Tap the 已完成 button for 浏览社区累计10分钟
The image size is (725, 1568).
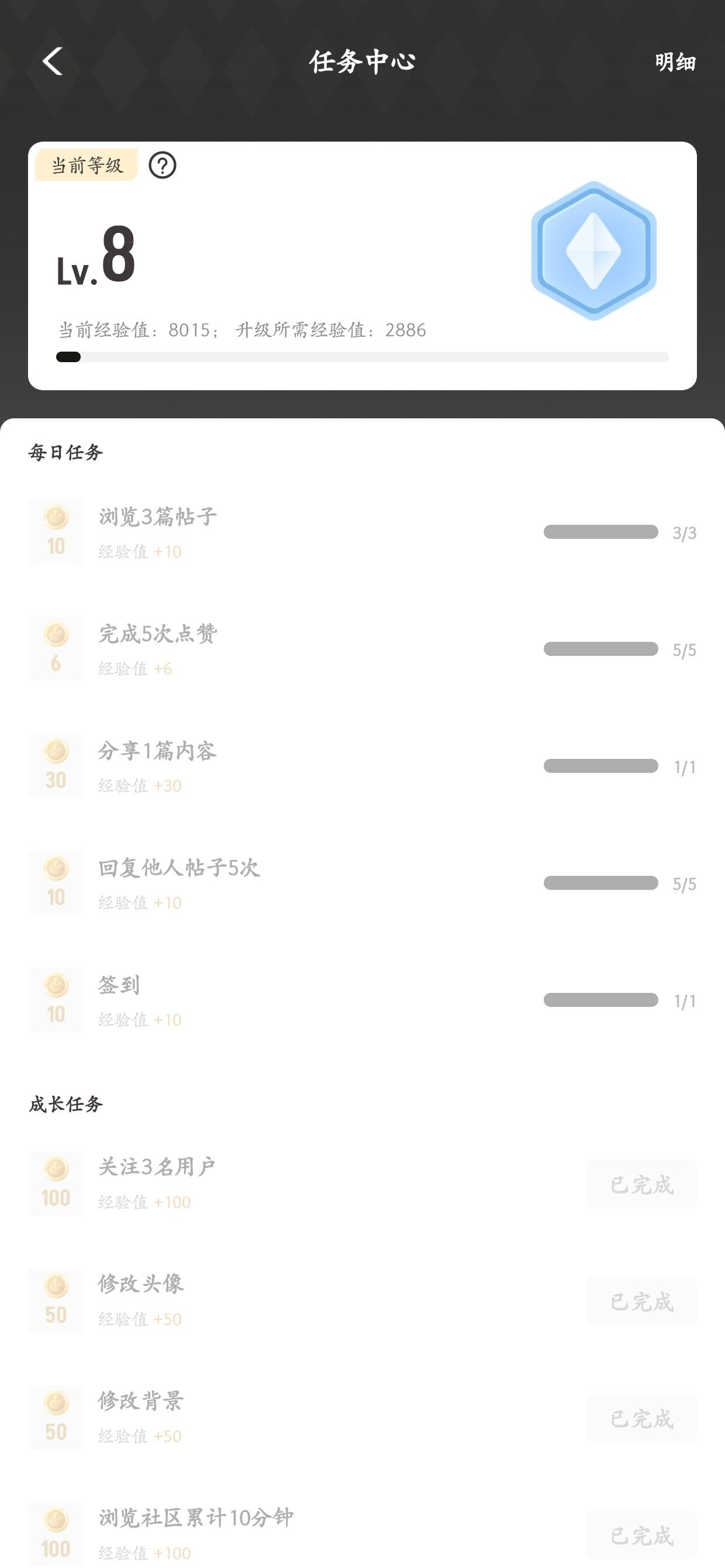pyautogui.click(x=641, y=1535)
